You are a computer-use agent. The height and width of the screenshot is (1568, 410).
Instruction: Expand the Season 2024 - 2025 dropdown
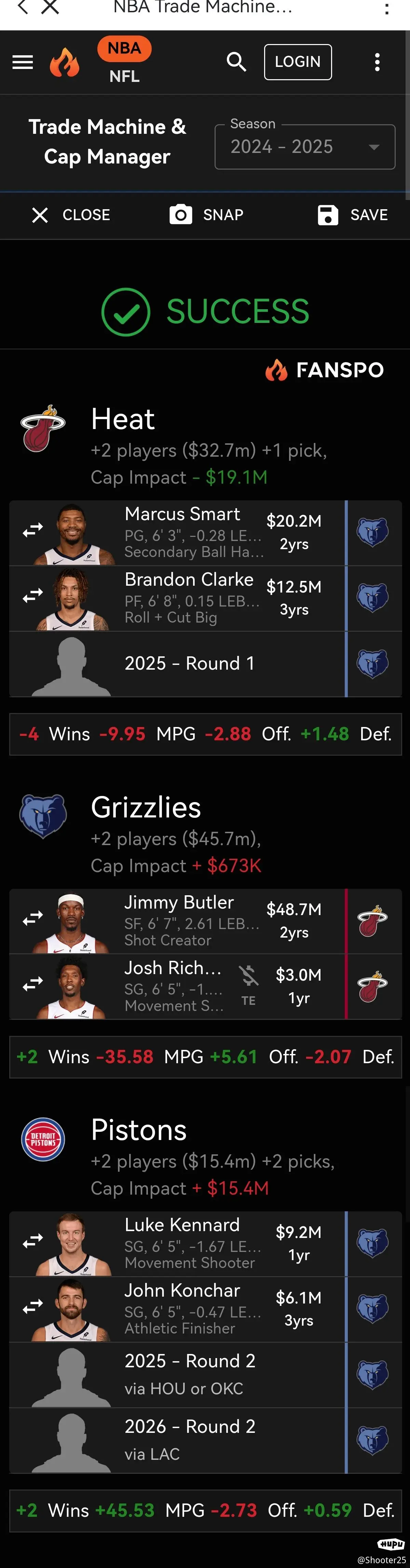pos(305,147)
